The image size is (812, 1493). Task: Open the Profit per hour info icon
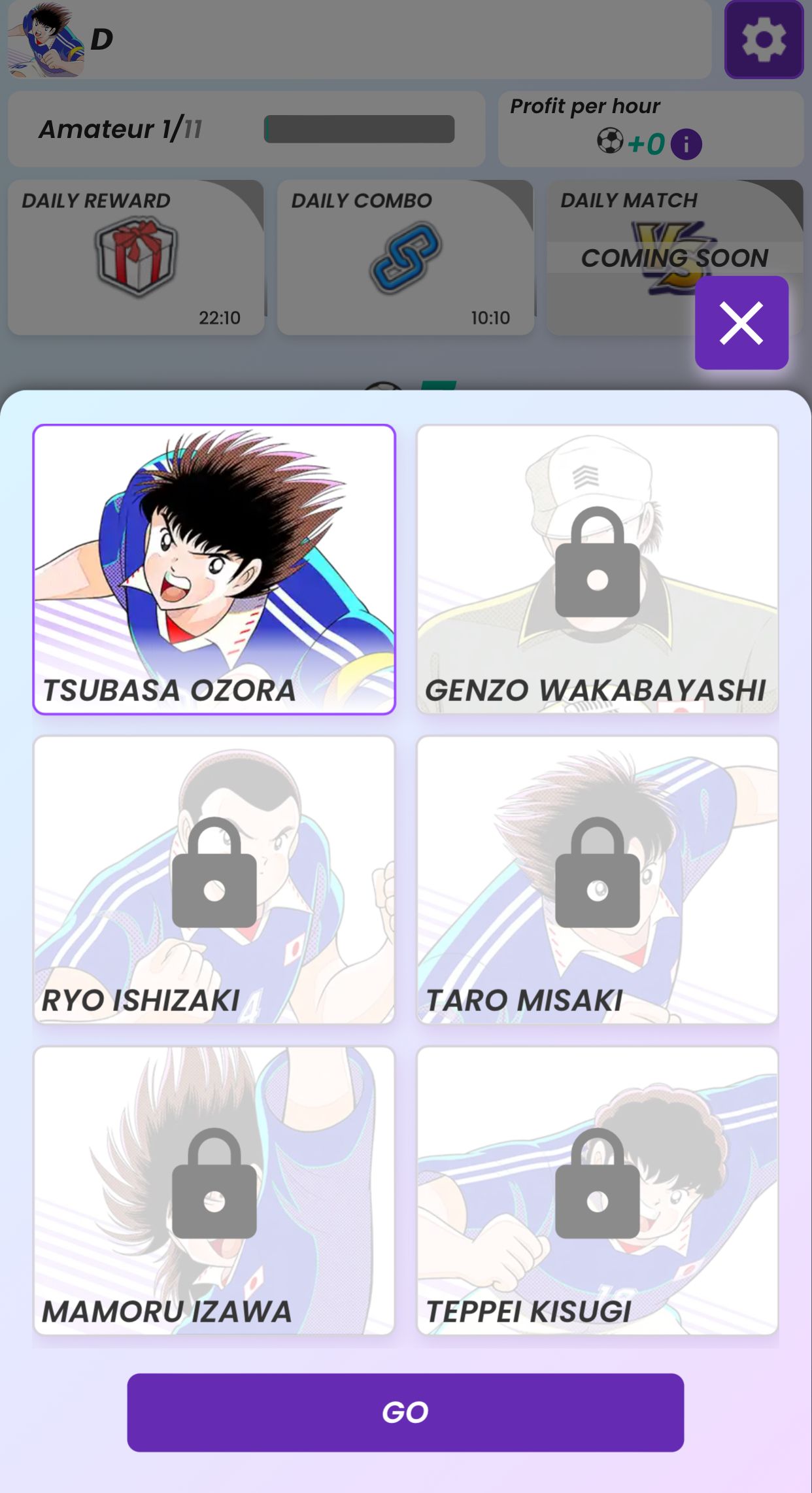pos(686,144)
